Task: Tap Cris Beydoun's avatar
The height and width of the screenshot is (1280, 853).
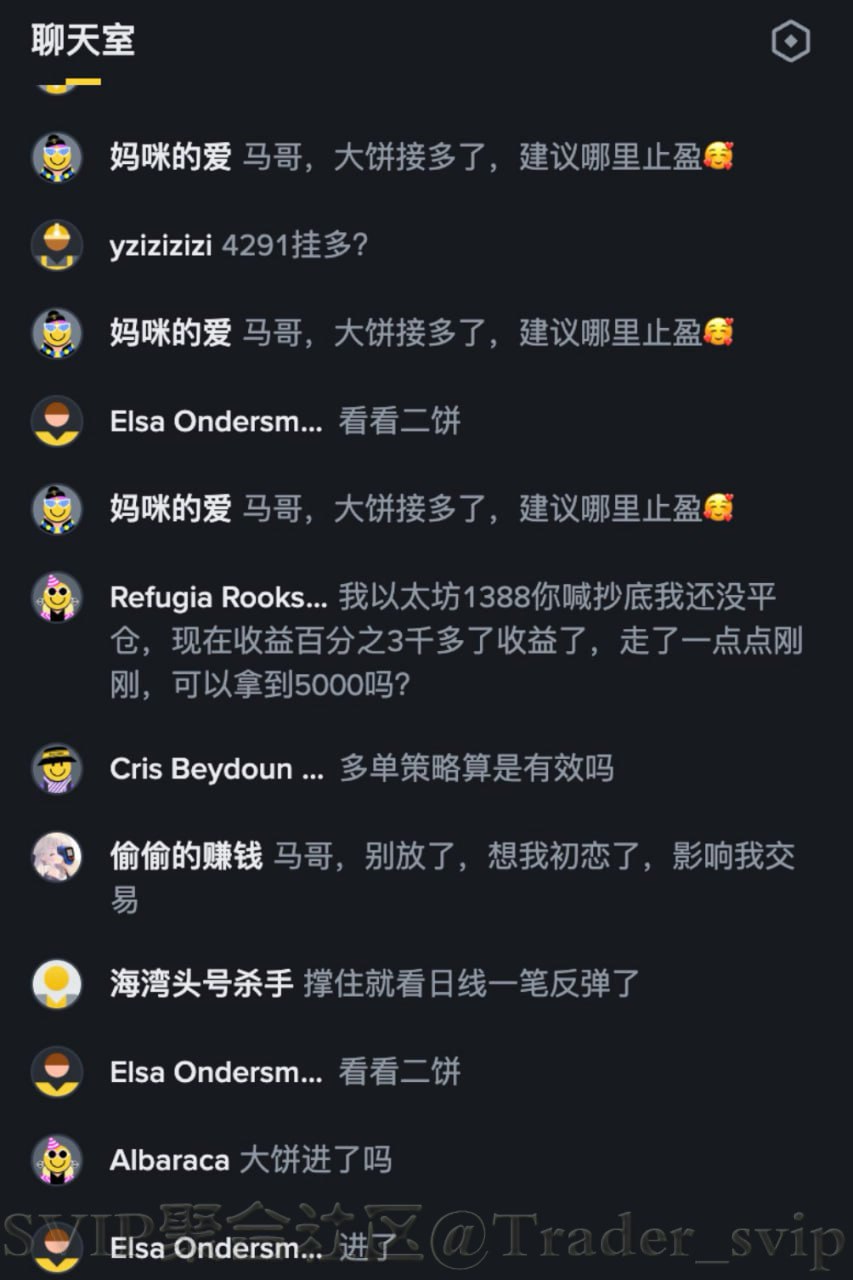Action: pyautogui.click(x=57, y=769)
